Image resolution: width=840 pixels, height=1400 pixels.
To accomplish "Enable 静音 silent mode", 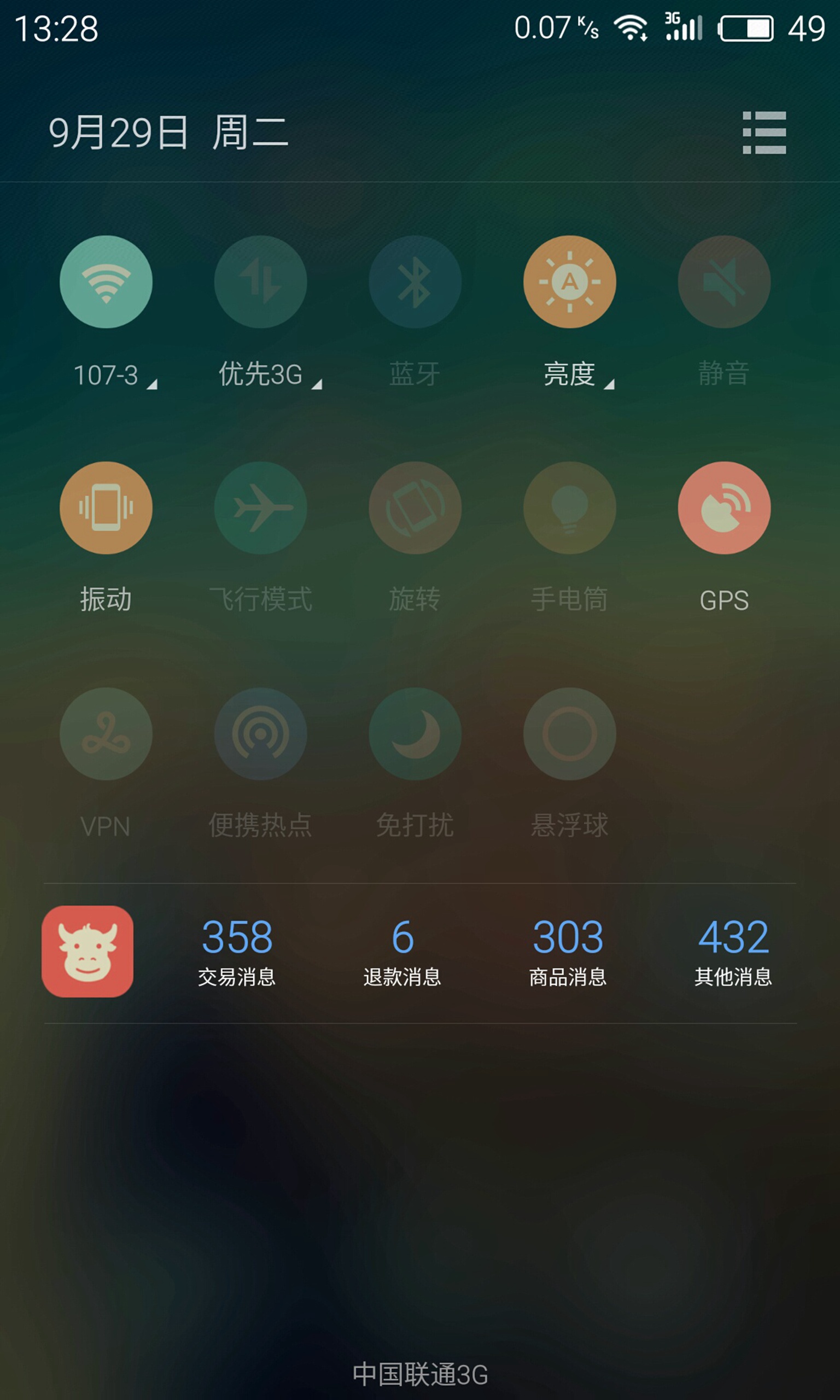I will pos(724,282).
